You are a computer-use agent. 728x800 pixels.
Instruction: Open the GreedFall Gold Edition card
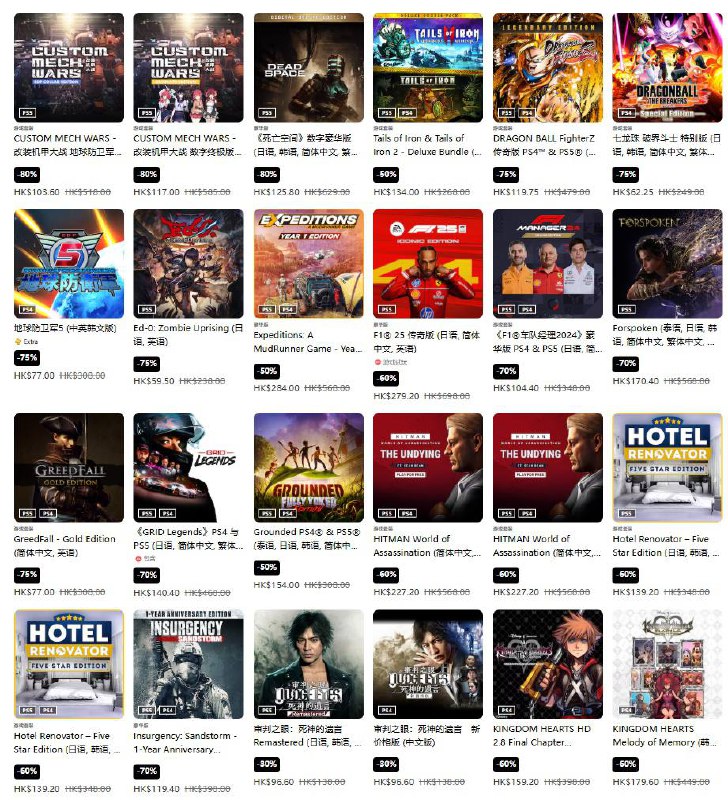pyautogui.click(x=69, y=468)
